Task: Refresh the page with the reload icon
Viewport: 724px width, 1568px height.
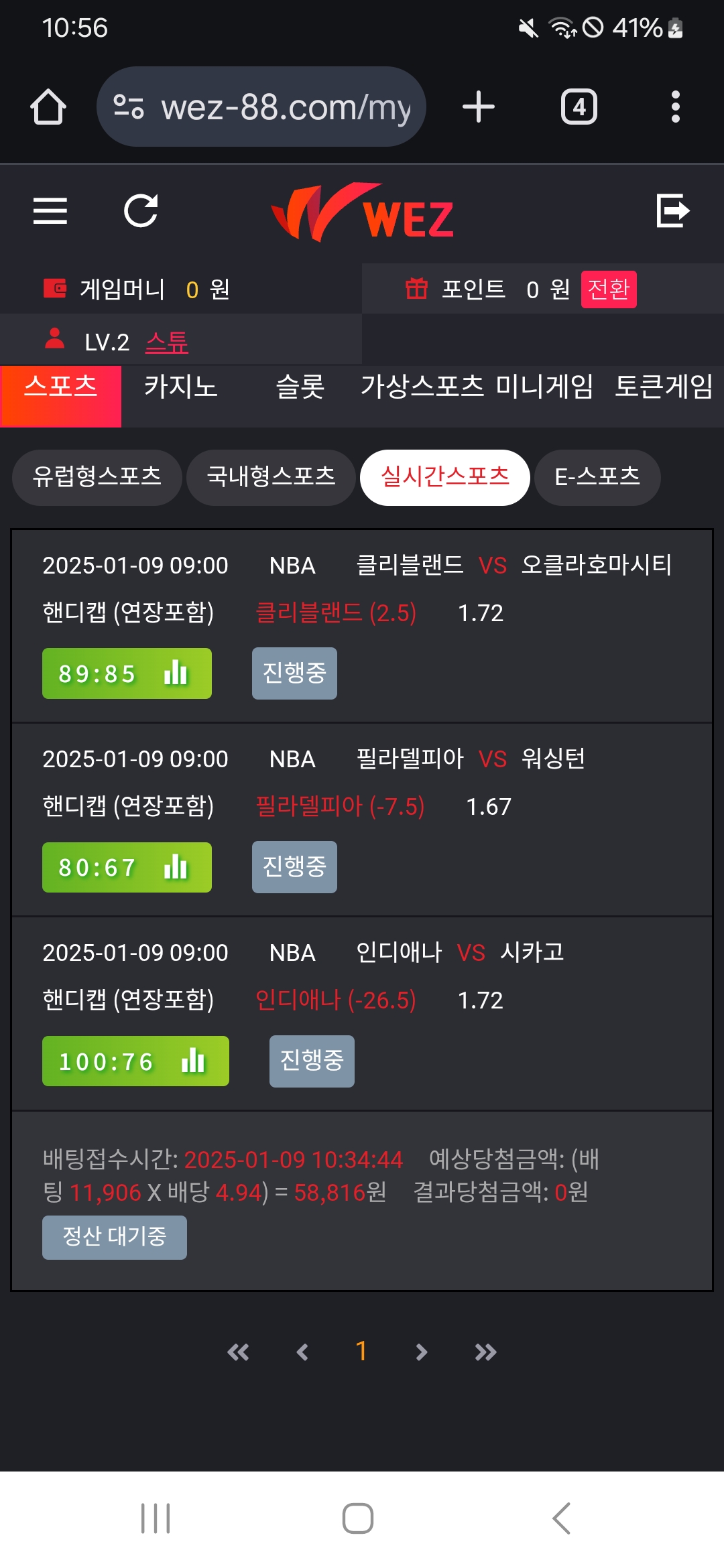Action: click(x=141, y=211)
